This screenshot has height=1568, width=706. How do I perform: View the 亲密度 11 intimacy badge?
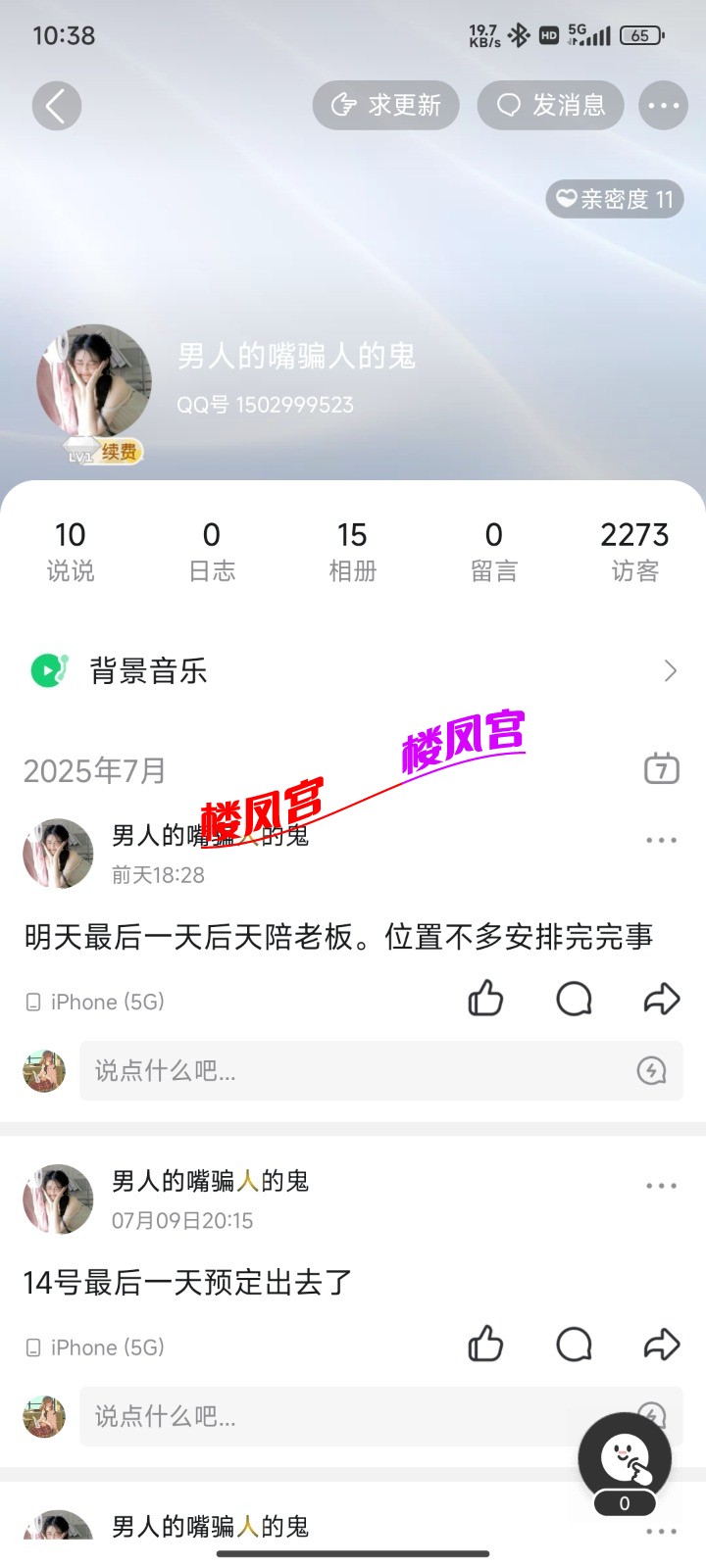tap(615, 199)
